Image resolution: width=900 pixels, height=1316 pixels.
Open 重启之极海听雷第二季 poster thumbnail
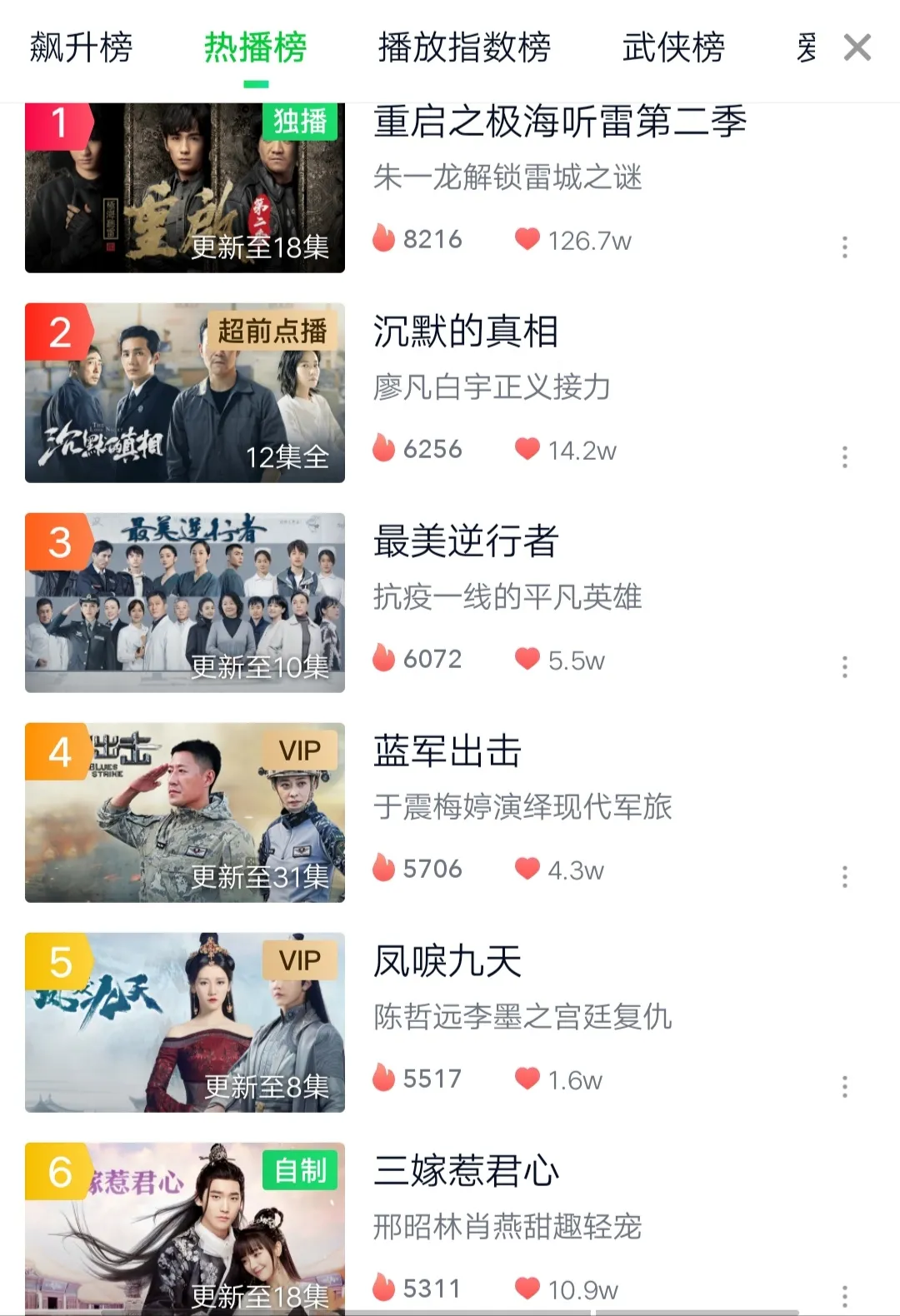pyautogui.click(x=185, y=188)
